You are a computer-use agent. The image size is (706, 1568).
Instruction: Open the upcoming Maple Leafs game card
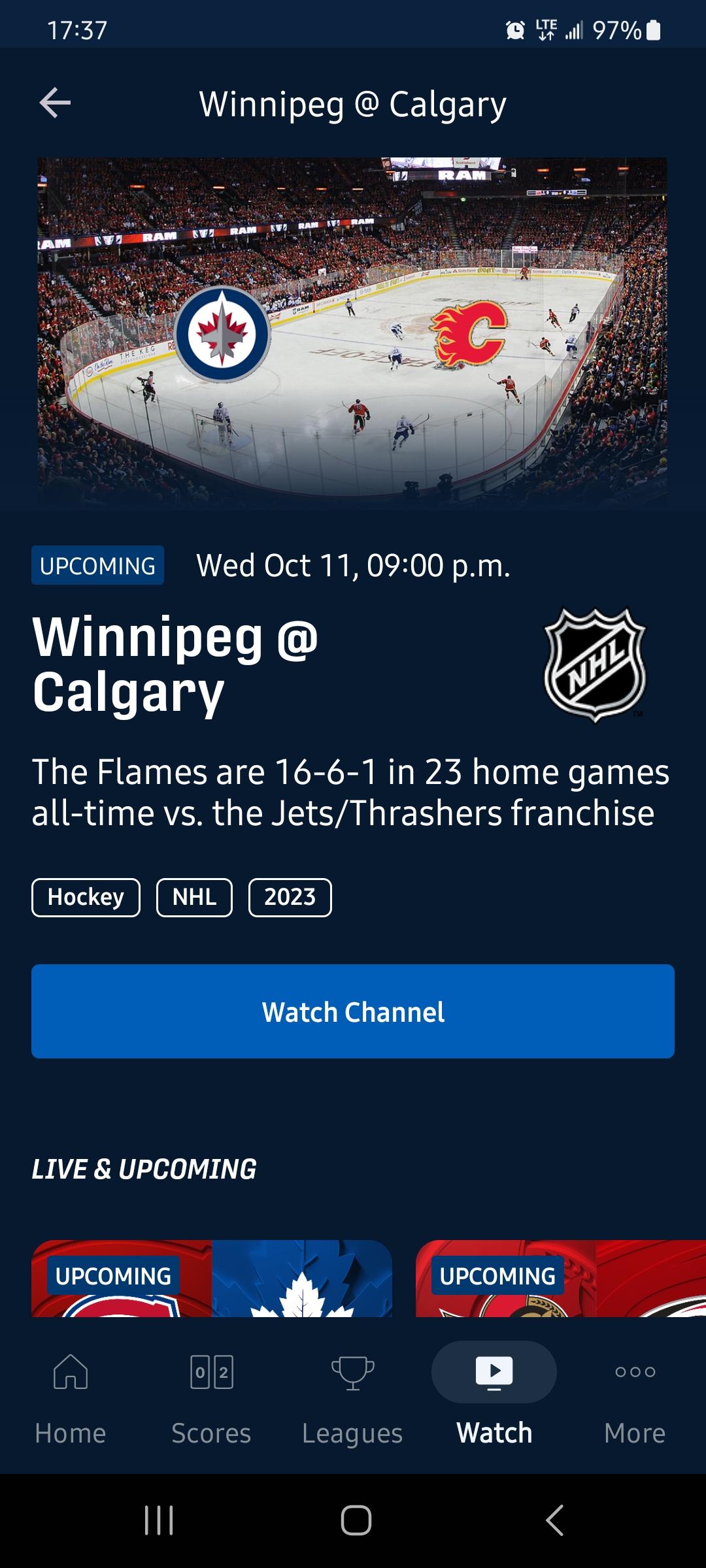pyautogui.click(x=212, y=1279)
